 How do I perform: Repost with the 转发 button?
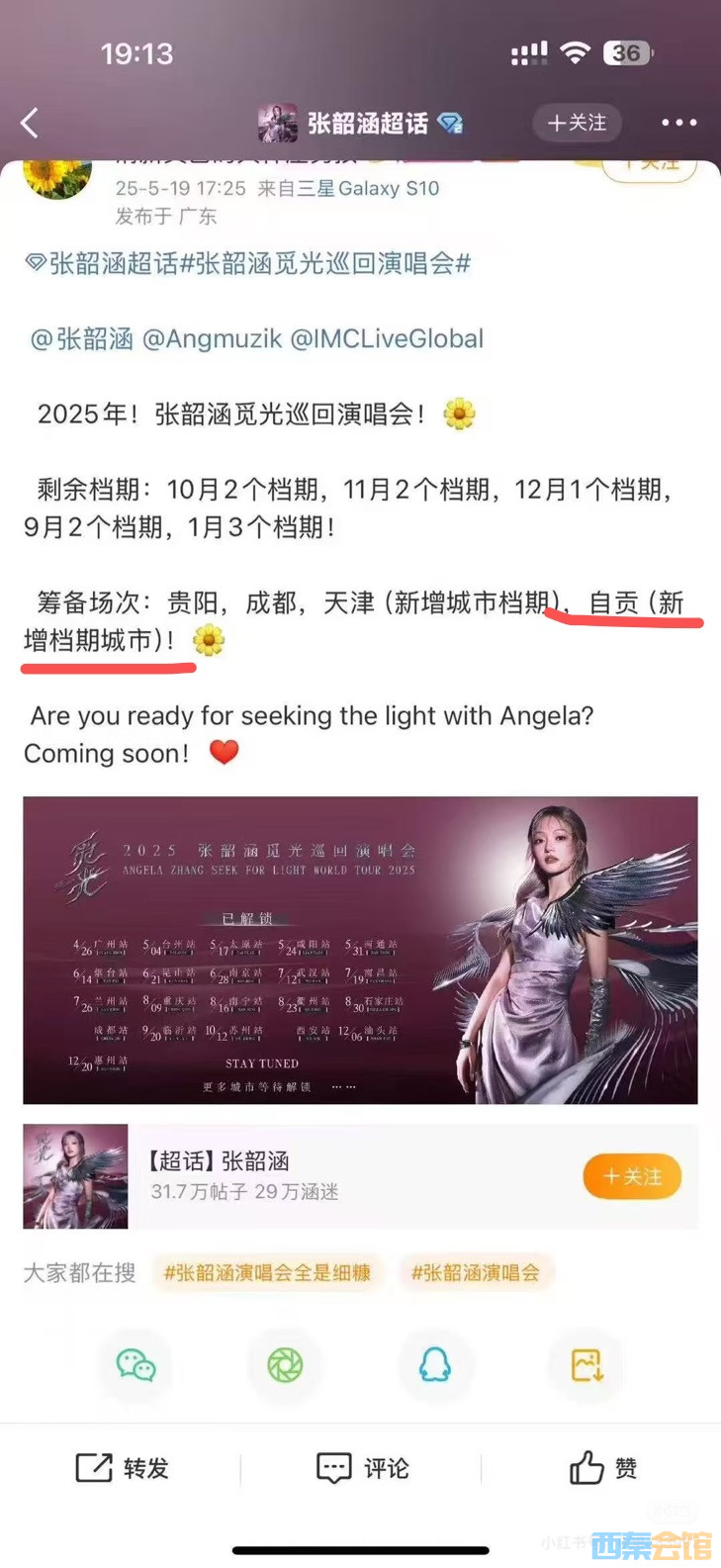123,1468
